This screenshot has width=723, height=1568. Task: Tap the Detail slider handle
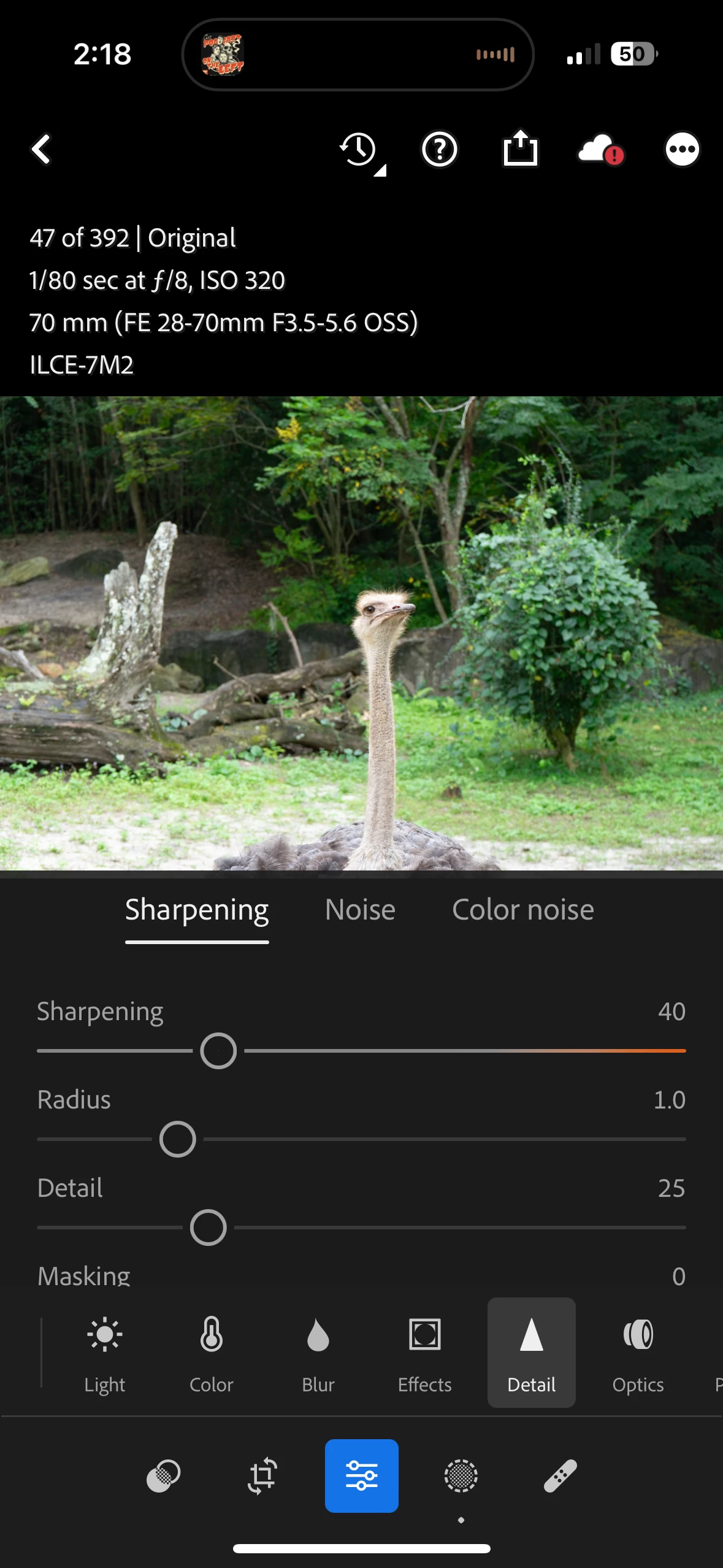click(208, 1228)
